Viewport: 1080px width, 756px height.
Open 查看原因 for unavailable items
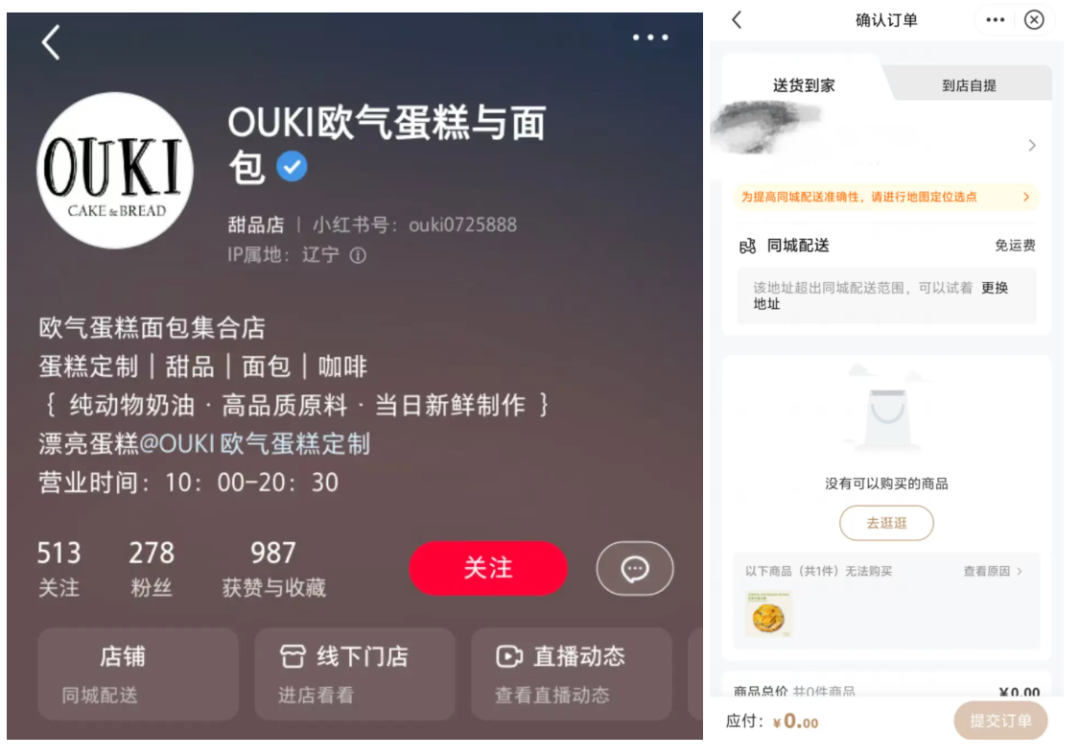(992, 572)
